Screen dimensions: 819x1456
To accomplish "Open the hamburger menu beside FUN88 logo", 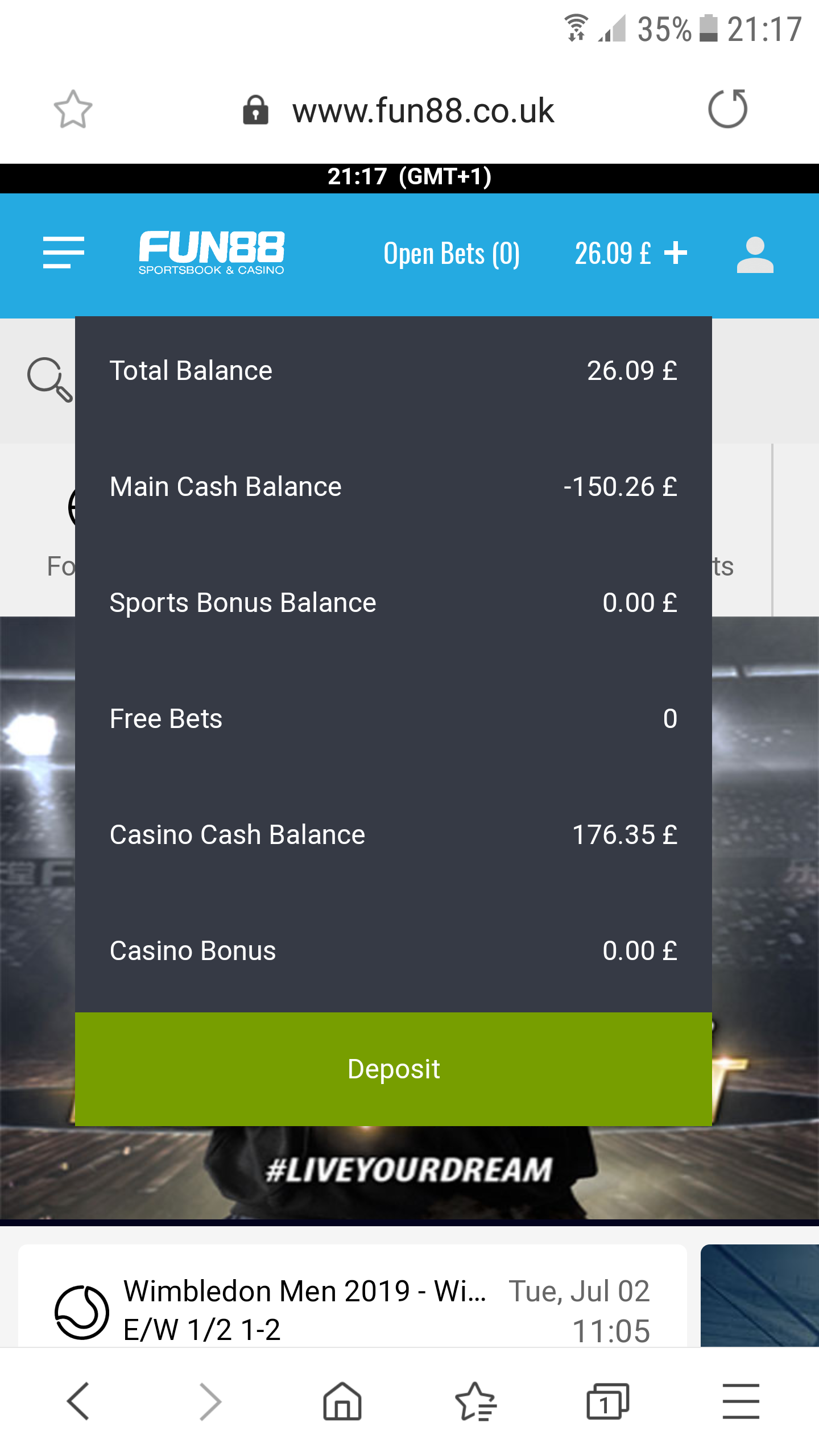I will click(64, 253).
